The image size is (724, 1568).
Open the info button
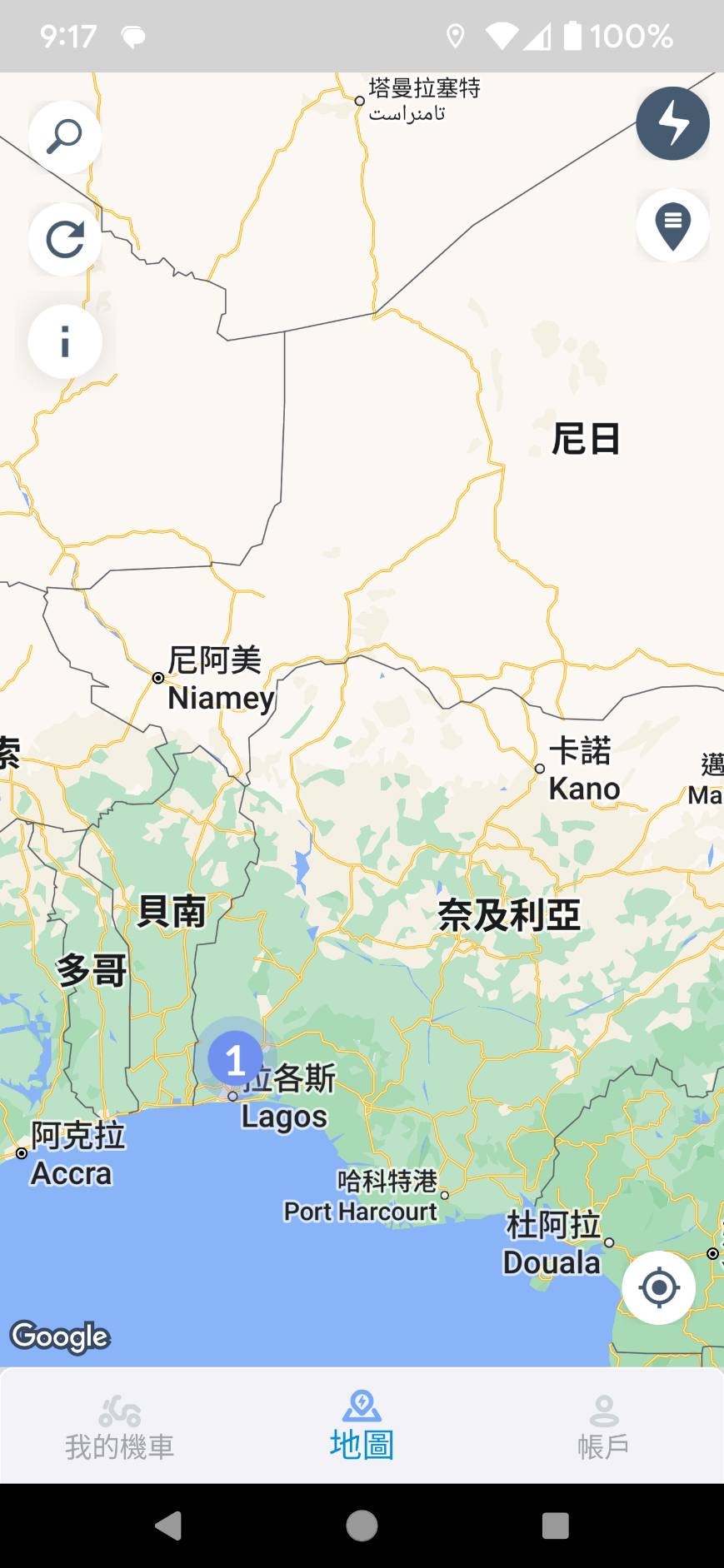coord(65,341)
